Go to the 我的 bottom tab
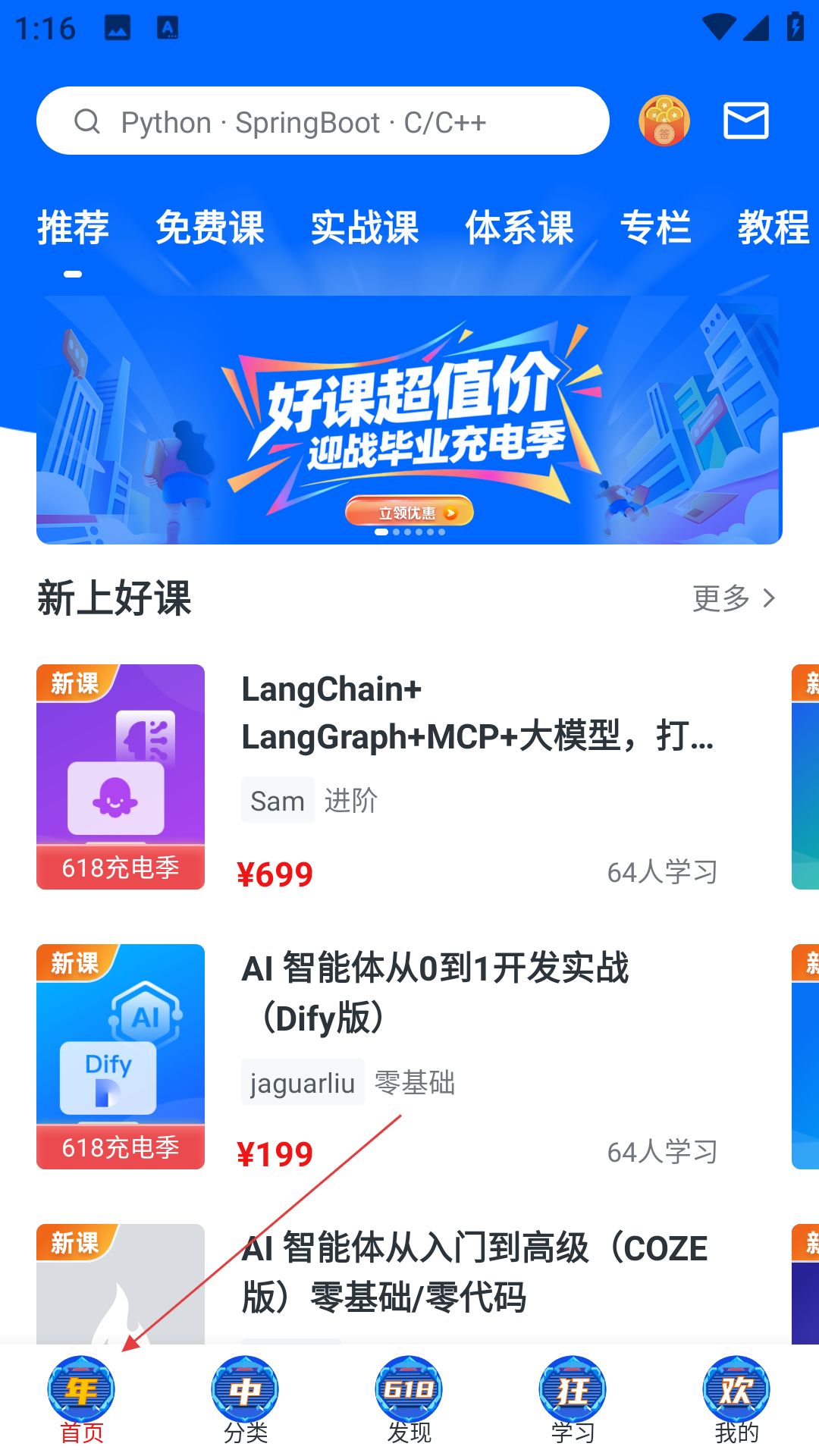Image resolution: width=819 pixels, height=1456 pixels. pos(736,1400)
